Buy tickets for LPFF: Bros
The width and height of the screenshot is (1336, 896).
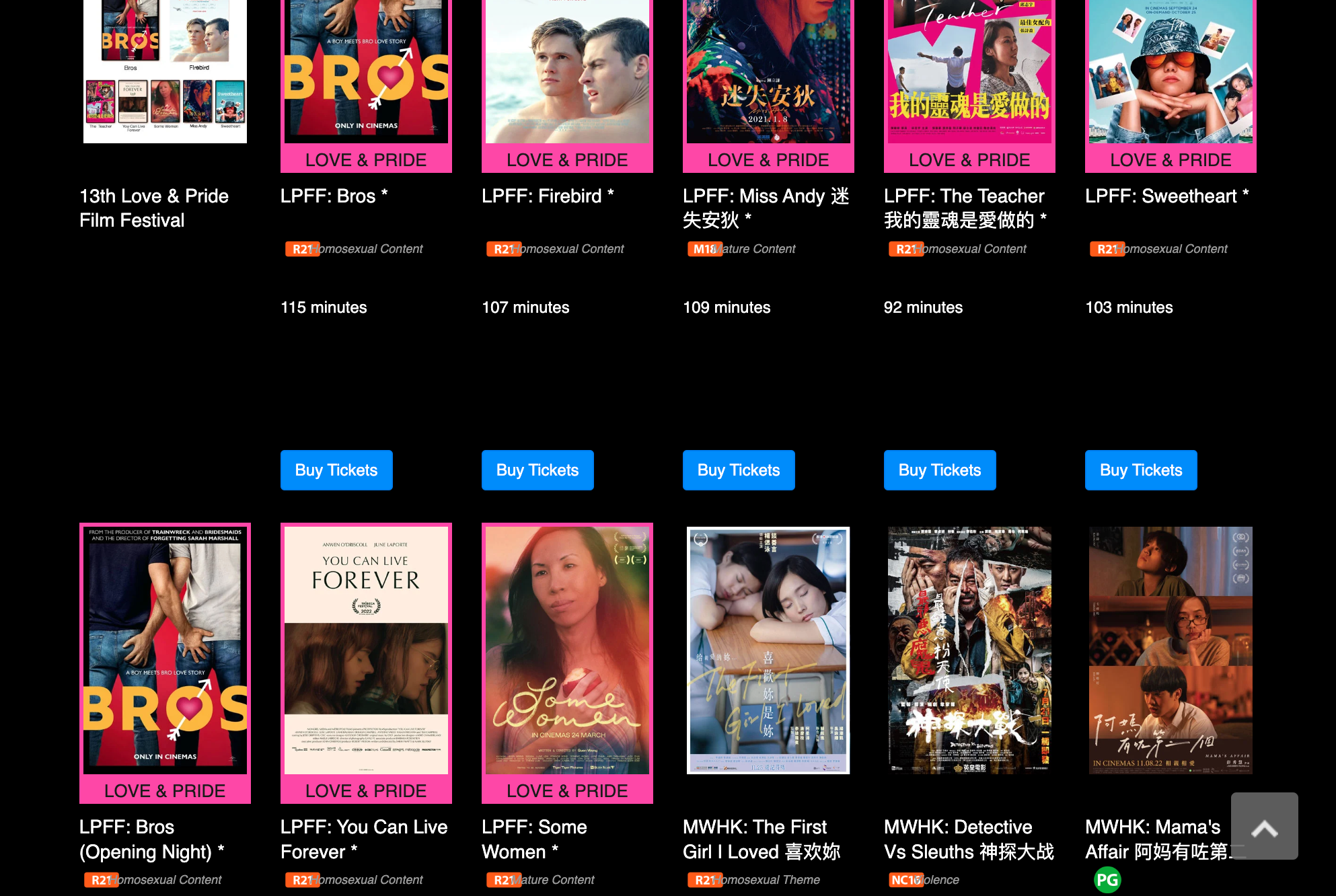336,470
